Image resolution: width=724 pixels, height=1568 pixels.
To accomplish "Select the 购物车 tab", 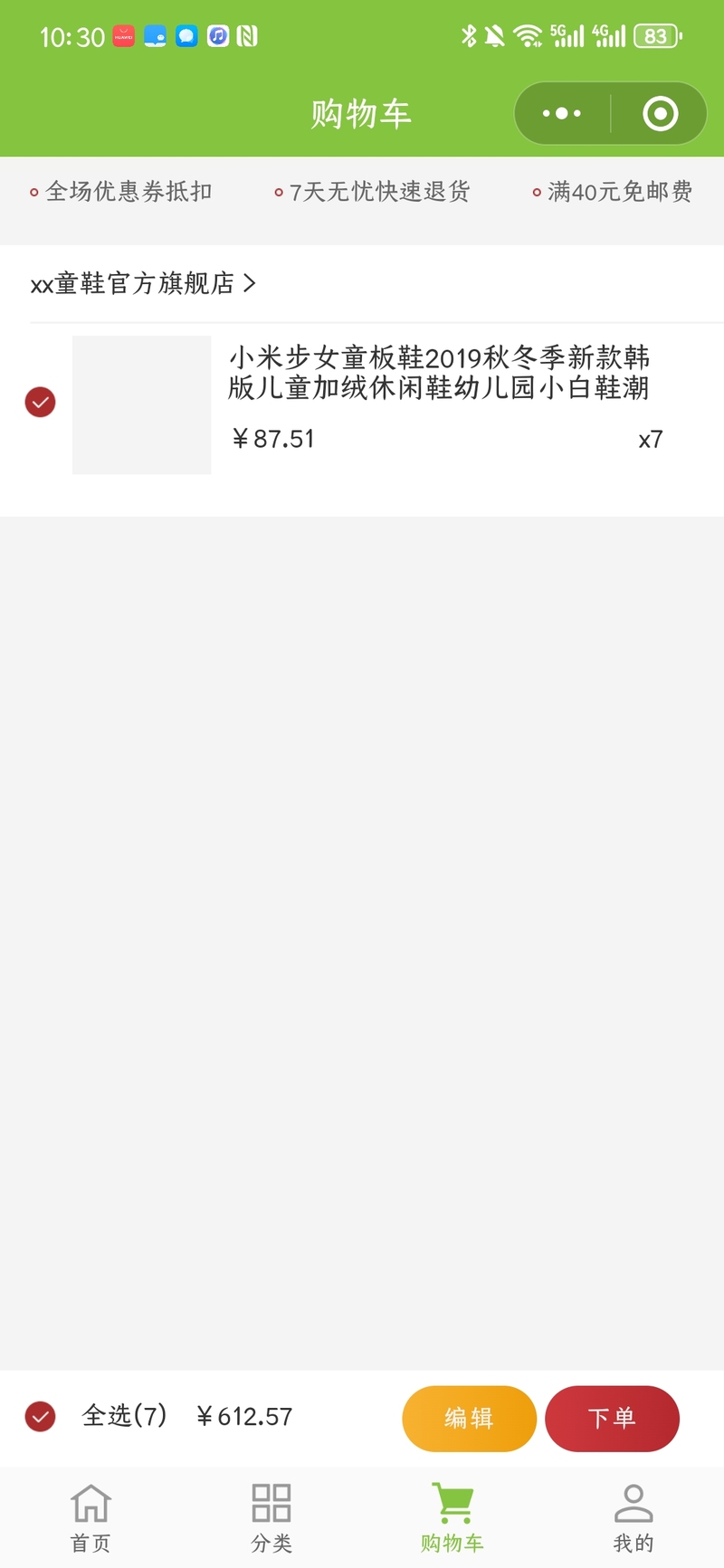I will tap(452, 1518).
